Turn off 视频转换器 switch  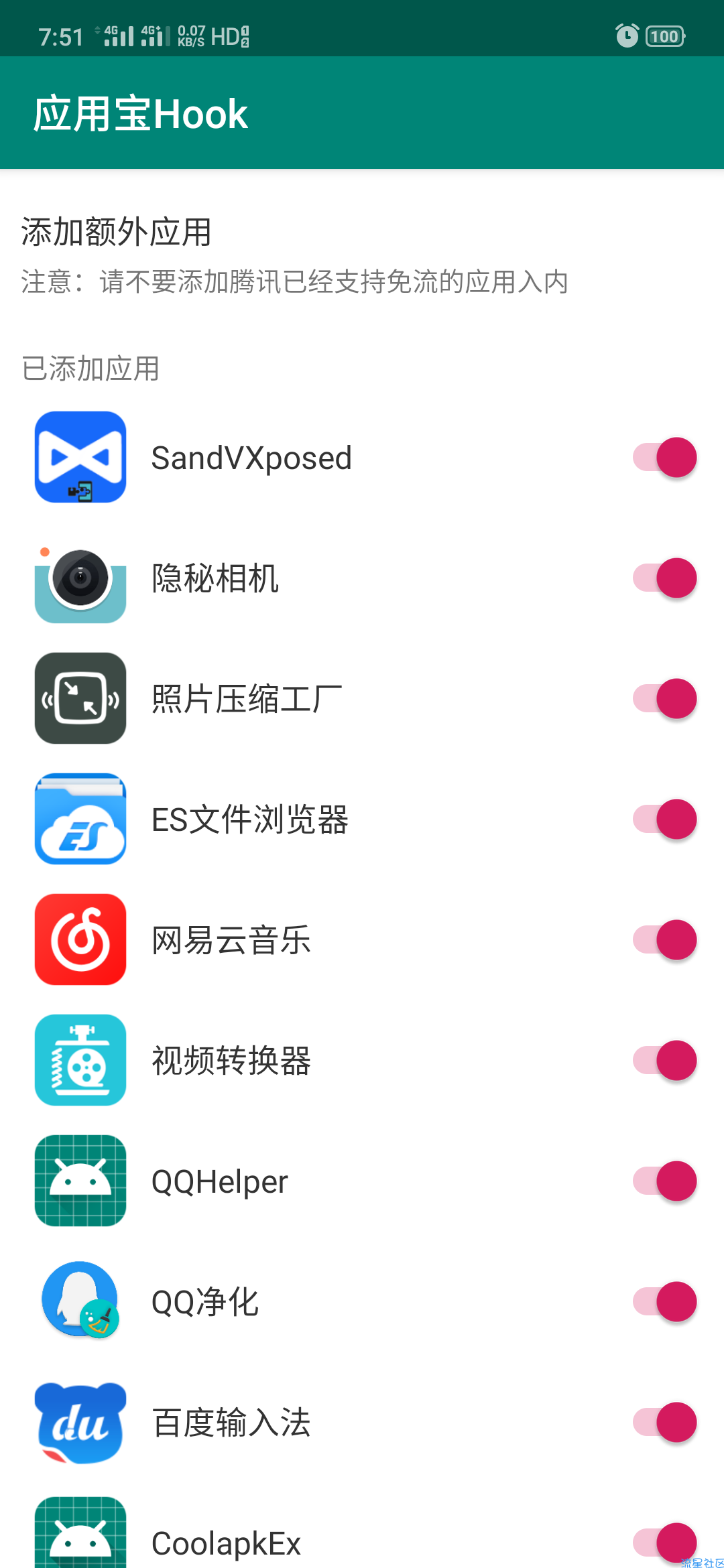pyautogui.click(x=665, y=1061)
